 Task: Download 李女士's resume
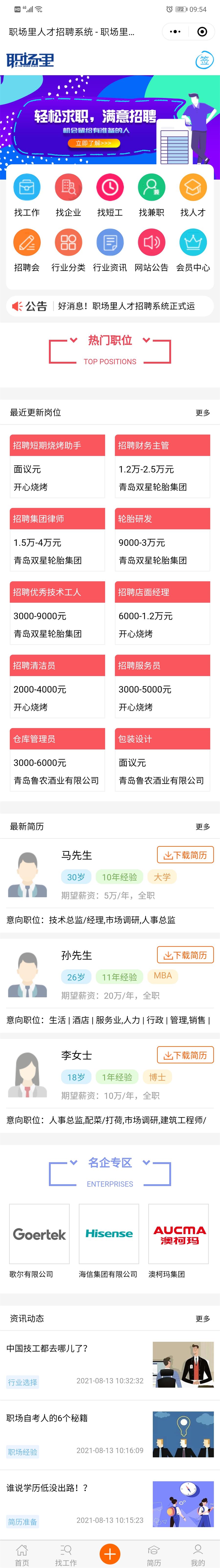(x=185, y=1055)
